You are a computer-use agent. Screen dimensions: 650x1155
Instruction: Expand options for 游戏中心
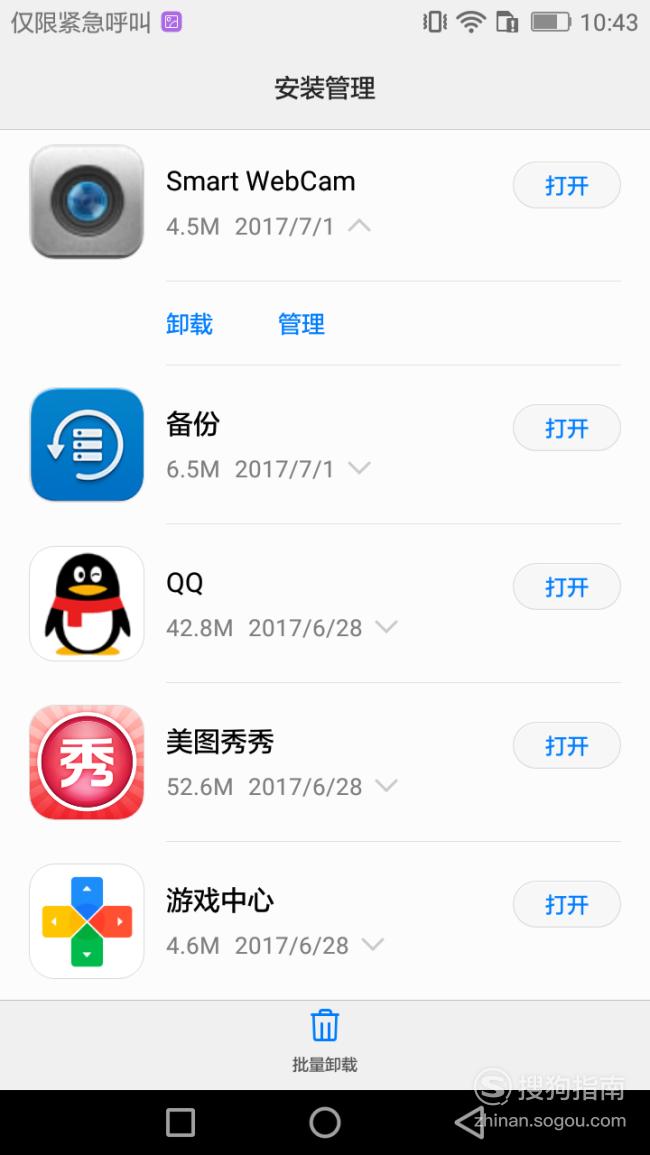[x=373, y=944]
